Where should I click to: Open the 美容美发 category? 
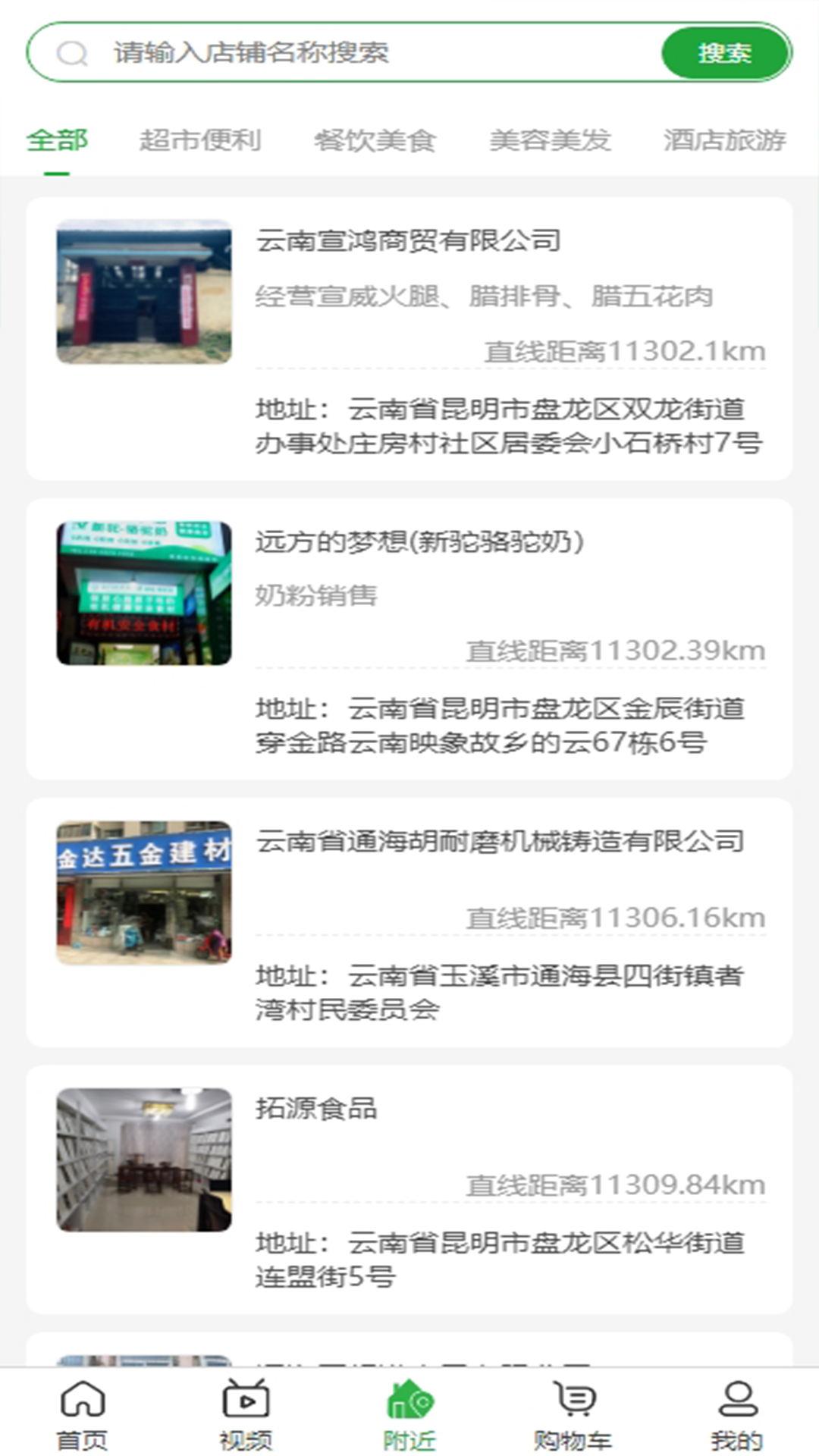[x=551, y=140]
